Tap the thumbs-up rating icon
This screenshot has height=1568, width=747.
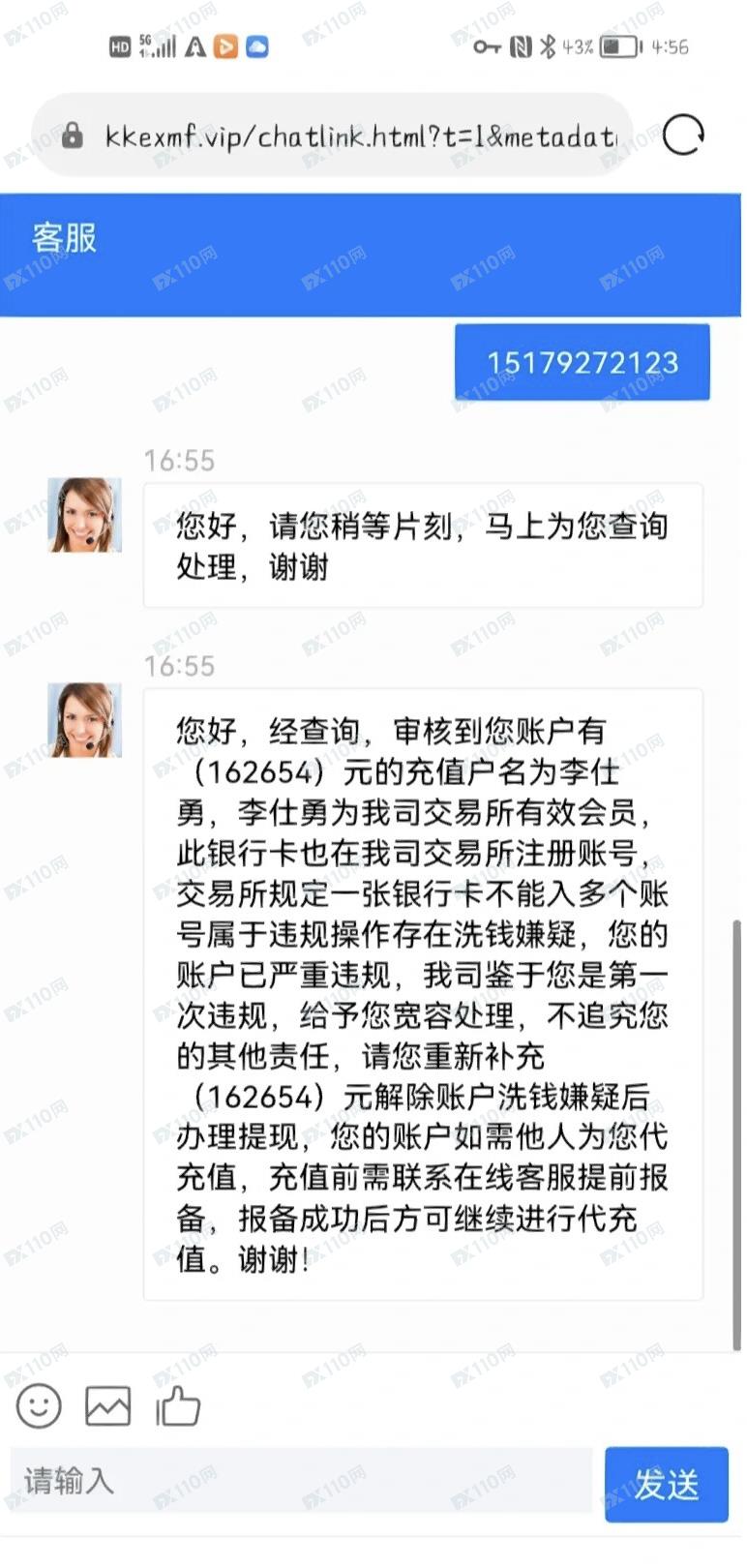[178, 1405]
